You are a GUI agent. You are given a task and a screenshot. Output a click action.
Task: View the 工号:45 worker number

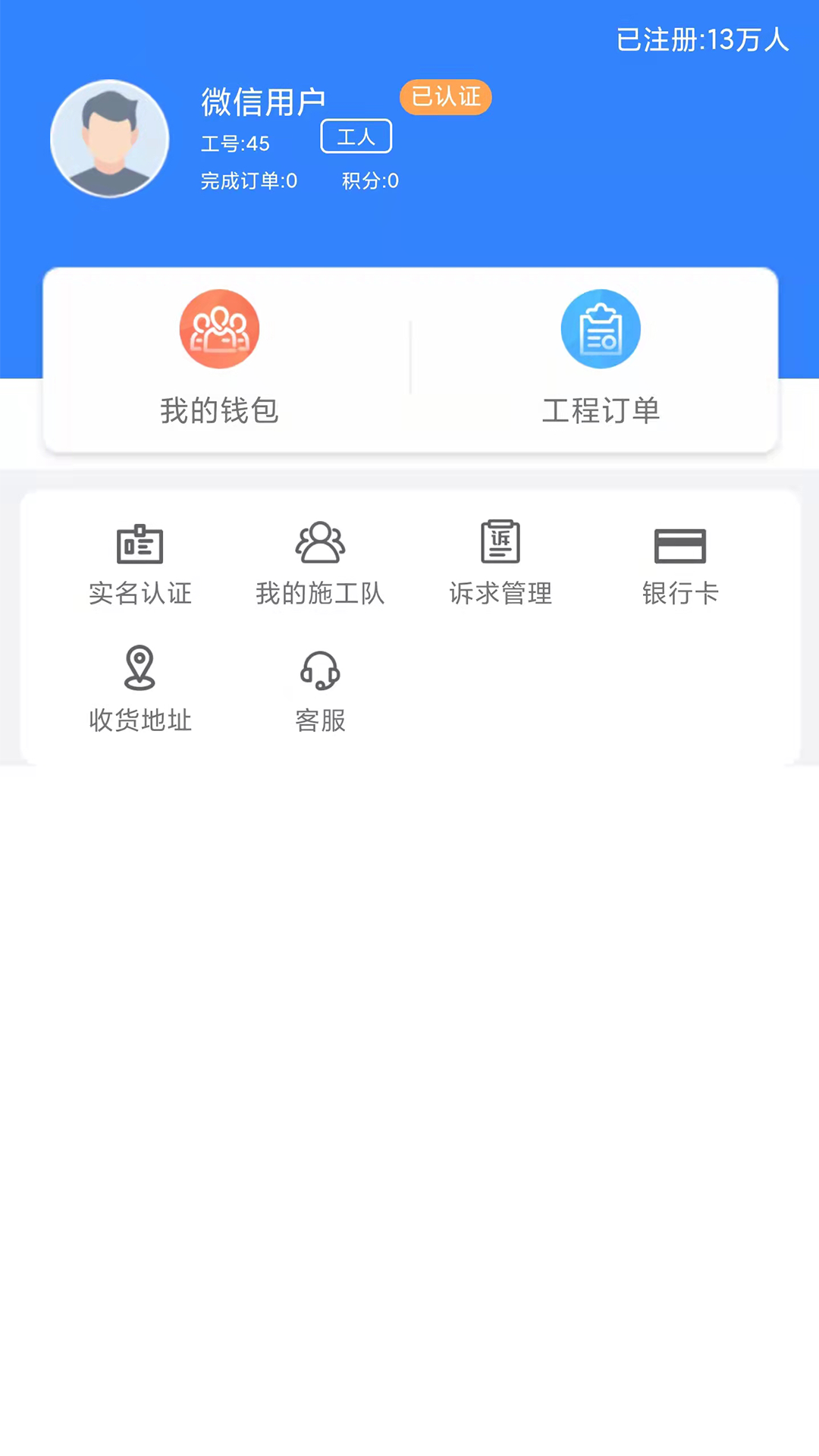pos(234,143)
